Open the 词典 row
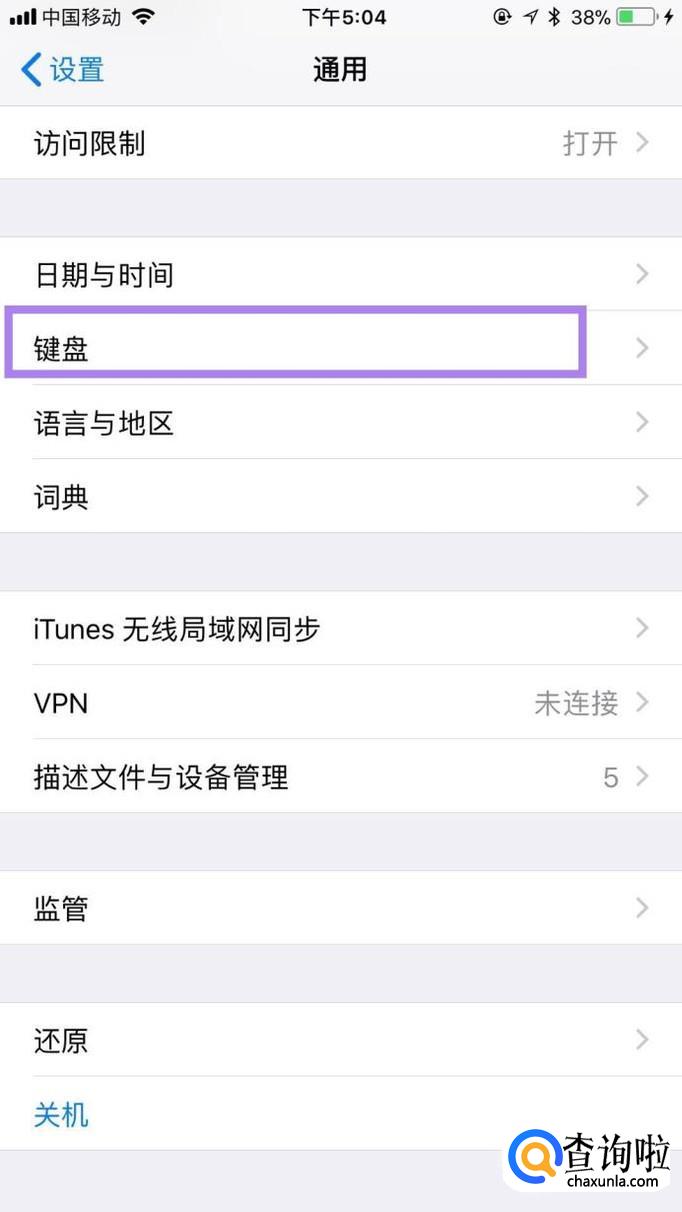This screenshot has width=682, height=1212. 340,496
